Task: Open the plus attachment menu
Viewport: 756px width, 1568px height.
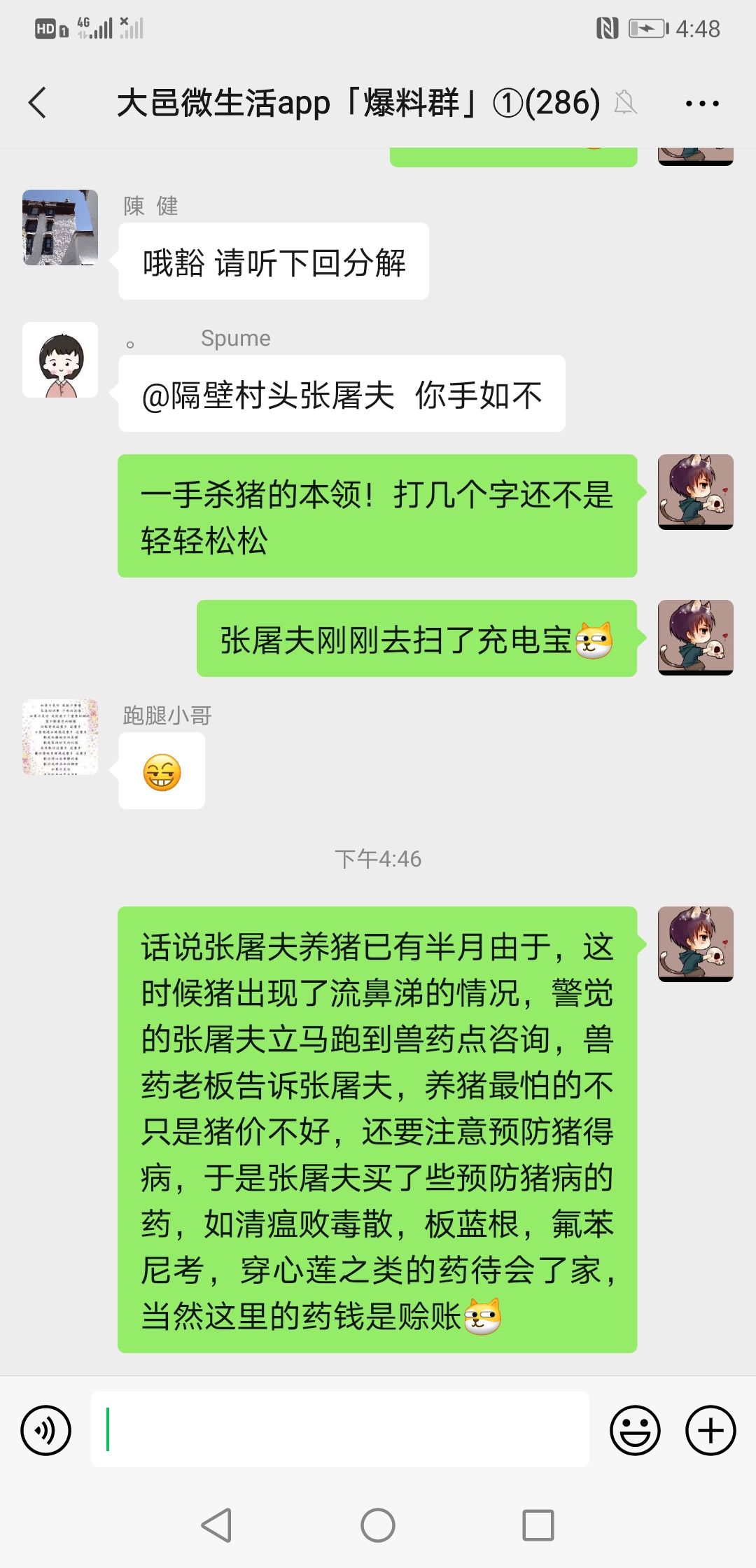Action: (x=710, y=1430)
